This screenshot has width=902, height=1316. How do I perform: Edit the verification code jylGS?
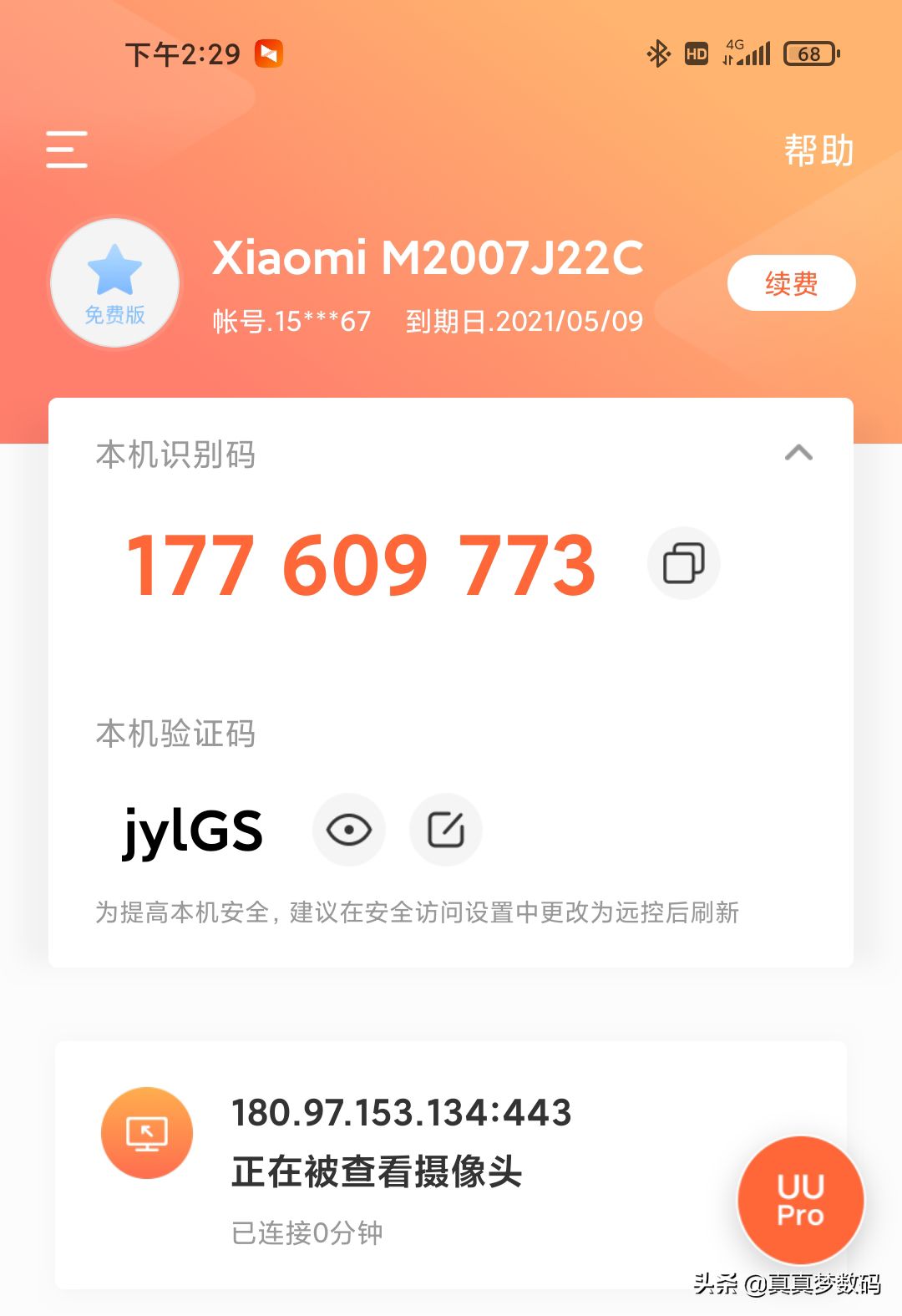pyautogui.click(x=446, y=830)
